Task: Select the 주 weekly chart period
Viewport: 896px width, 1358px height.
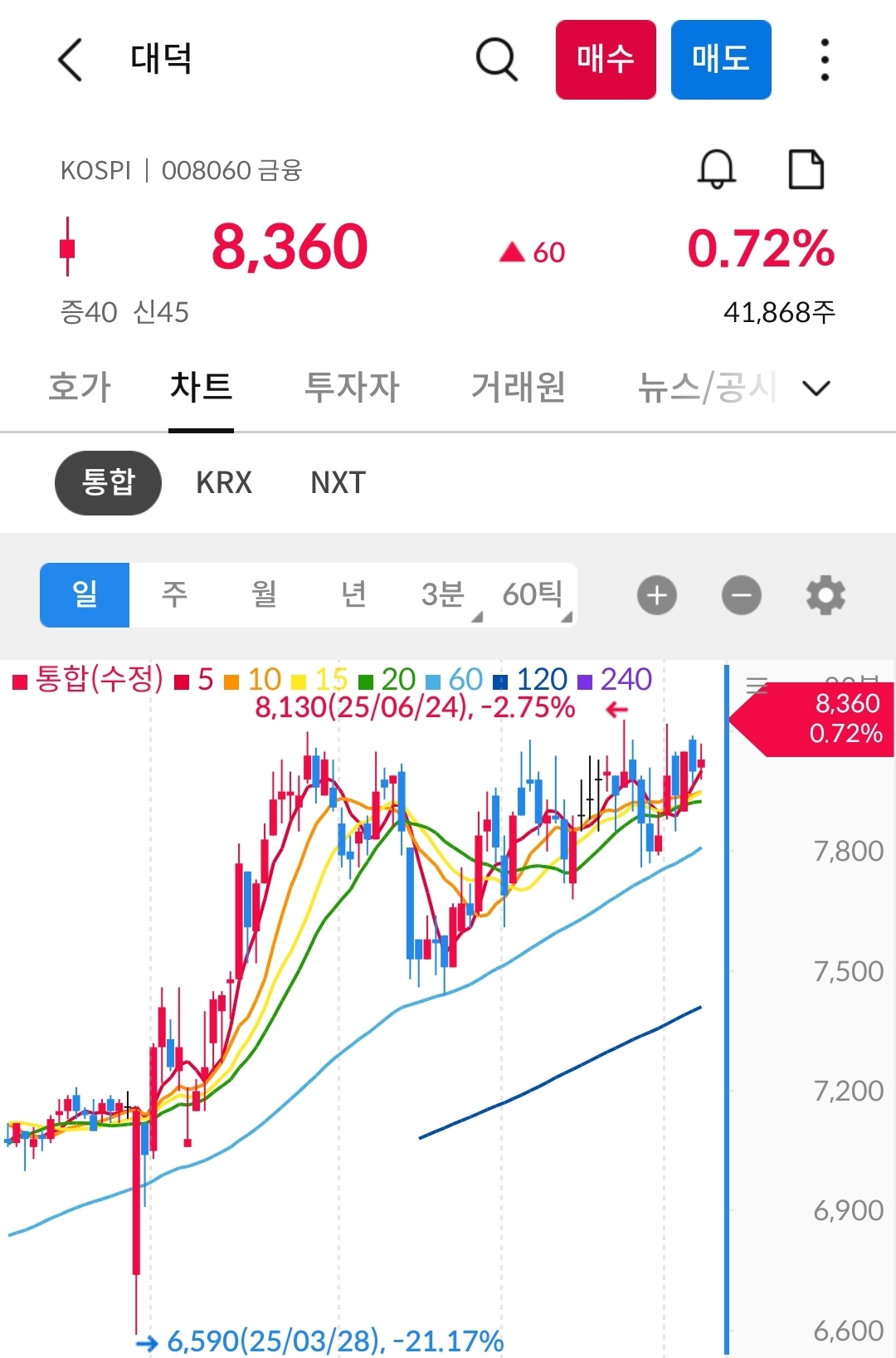Action: tap(174, 594)
